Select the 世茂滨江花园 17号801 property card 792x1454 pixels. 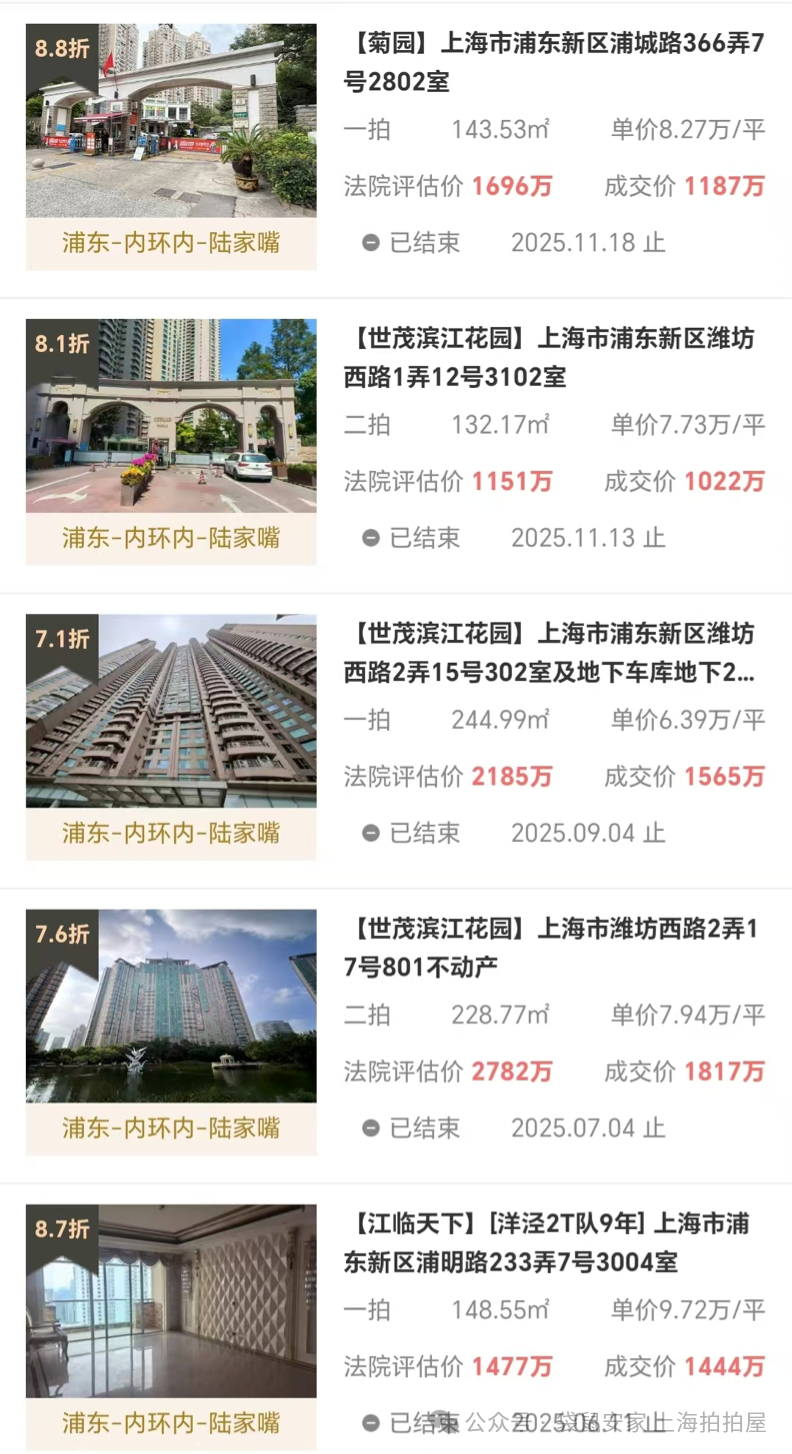pos(553,948)
